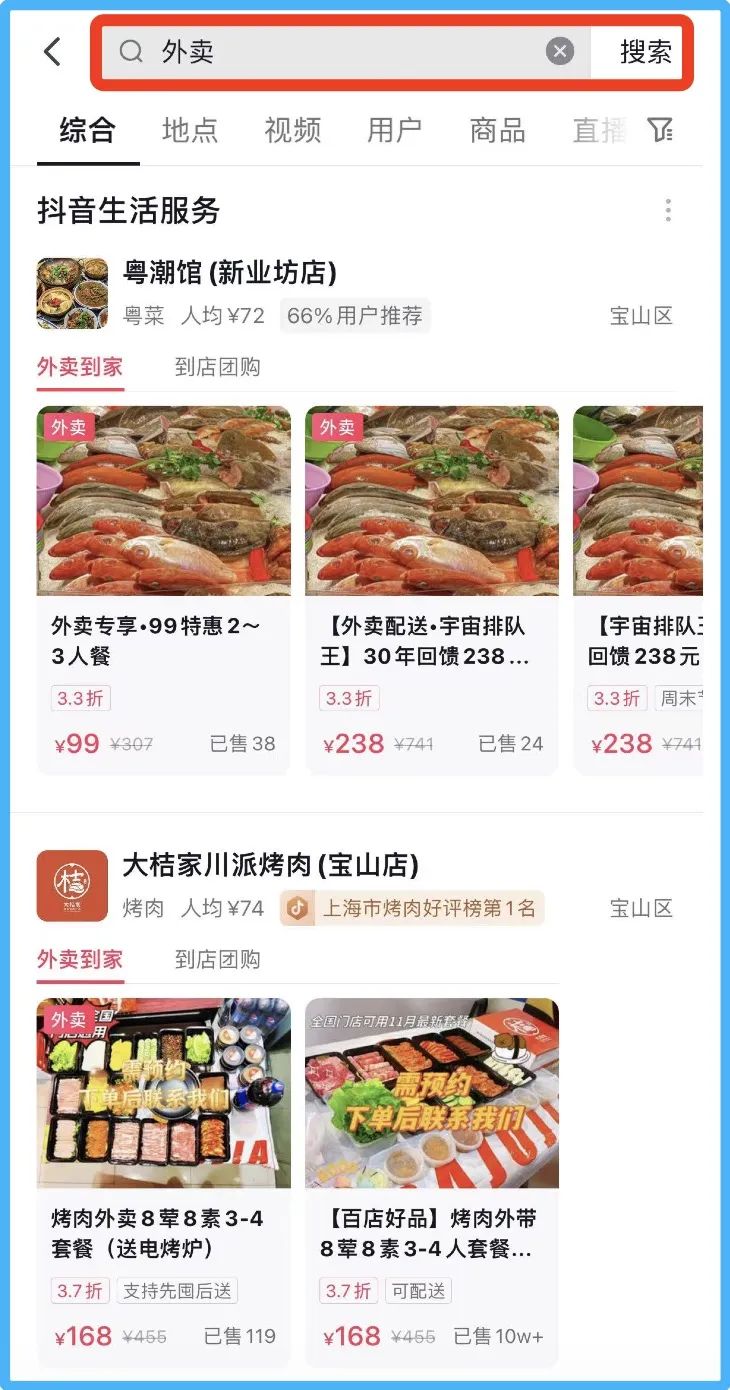Tap the back arrow to return

click(x=52, y=51)
